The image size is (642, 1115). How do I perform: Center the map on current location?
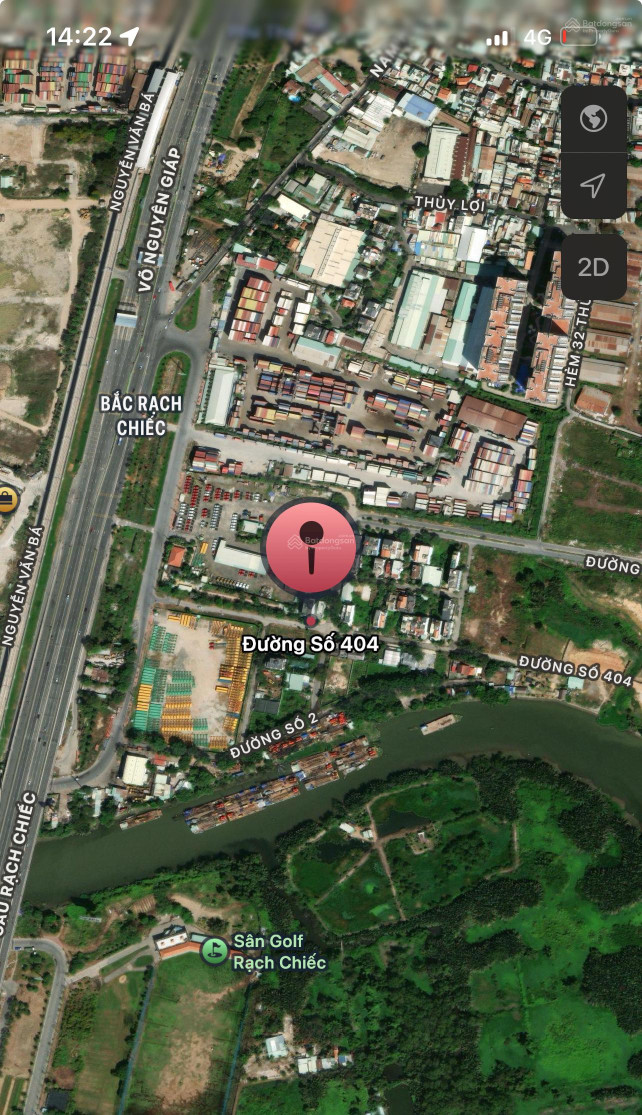593,186
